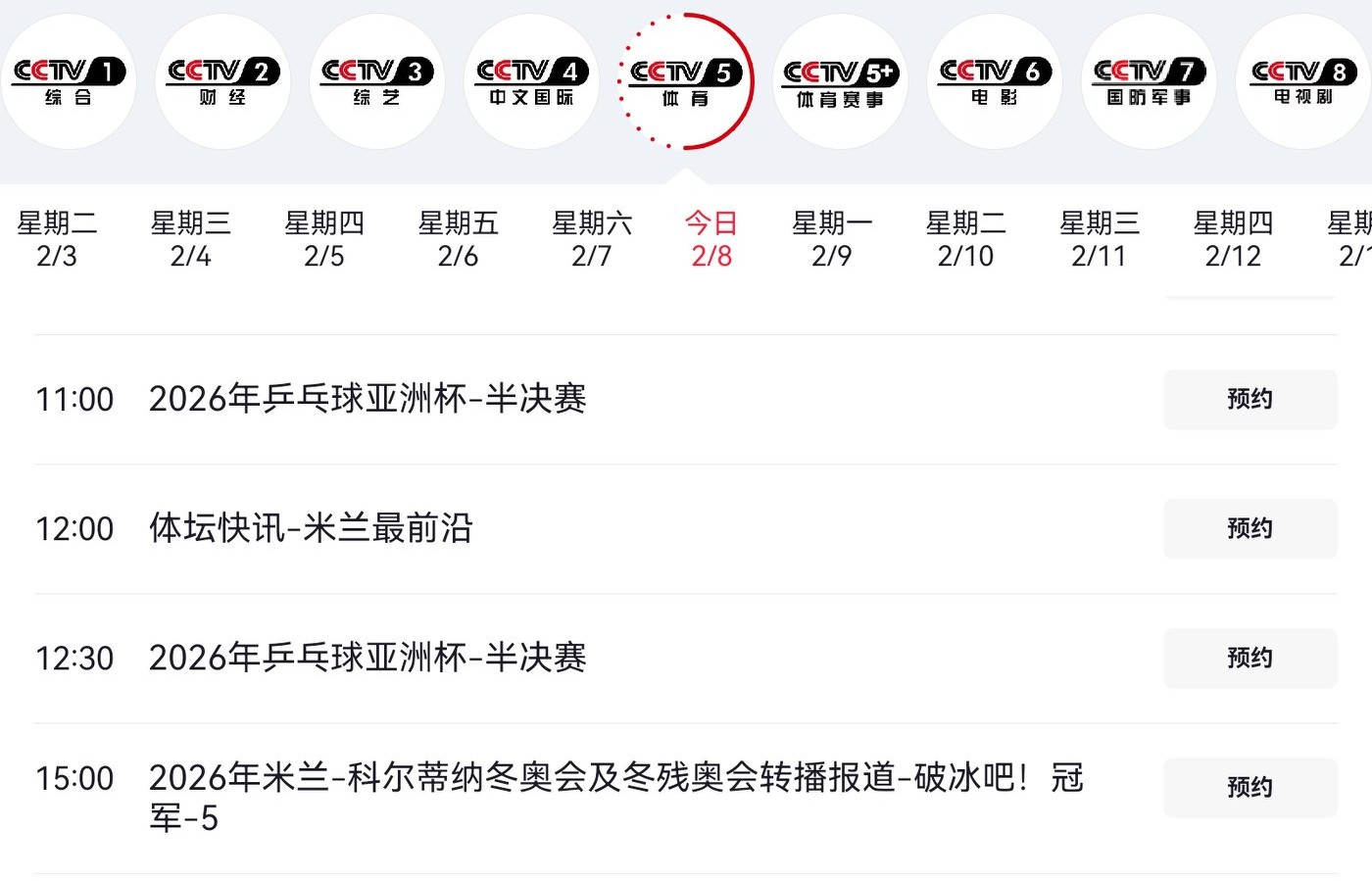Select the date 星期二 2/10
This screenshot has width=1372, height=881.
965,239
